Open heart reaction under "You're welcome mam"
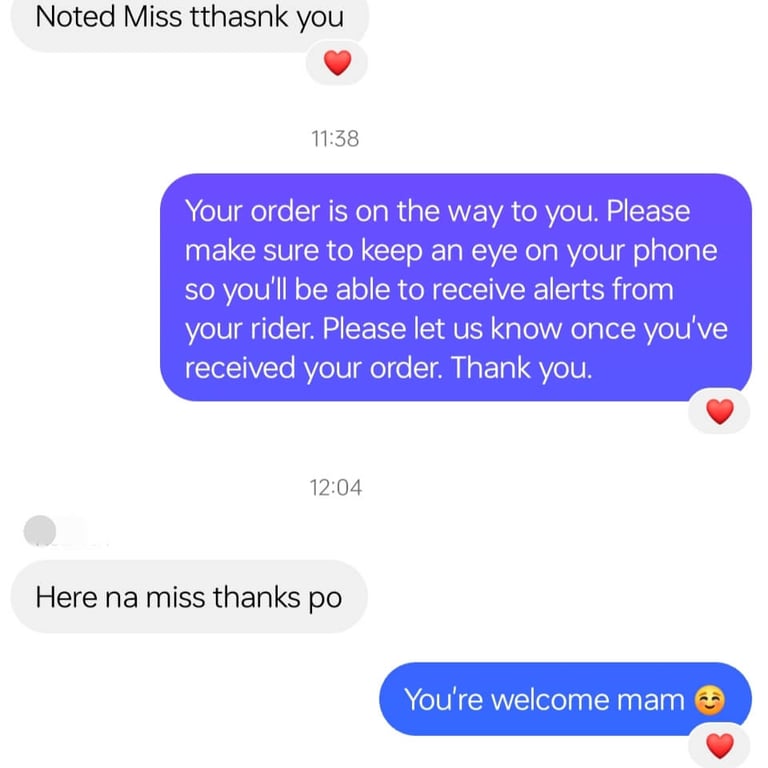 pyautogui.click(x=719, y=745)
